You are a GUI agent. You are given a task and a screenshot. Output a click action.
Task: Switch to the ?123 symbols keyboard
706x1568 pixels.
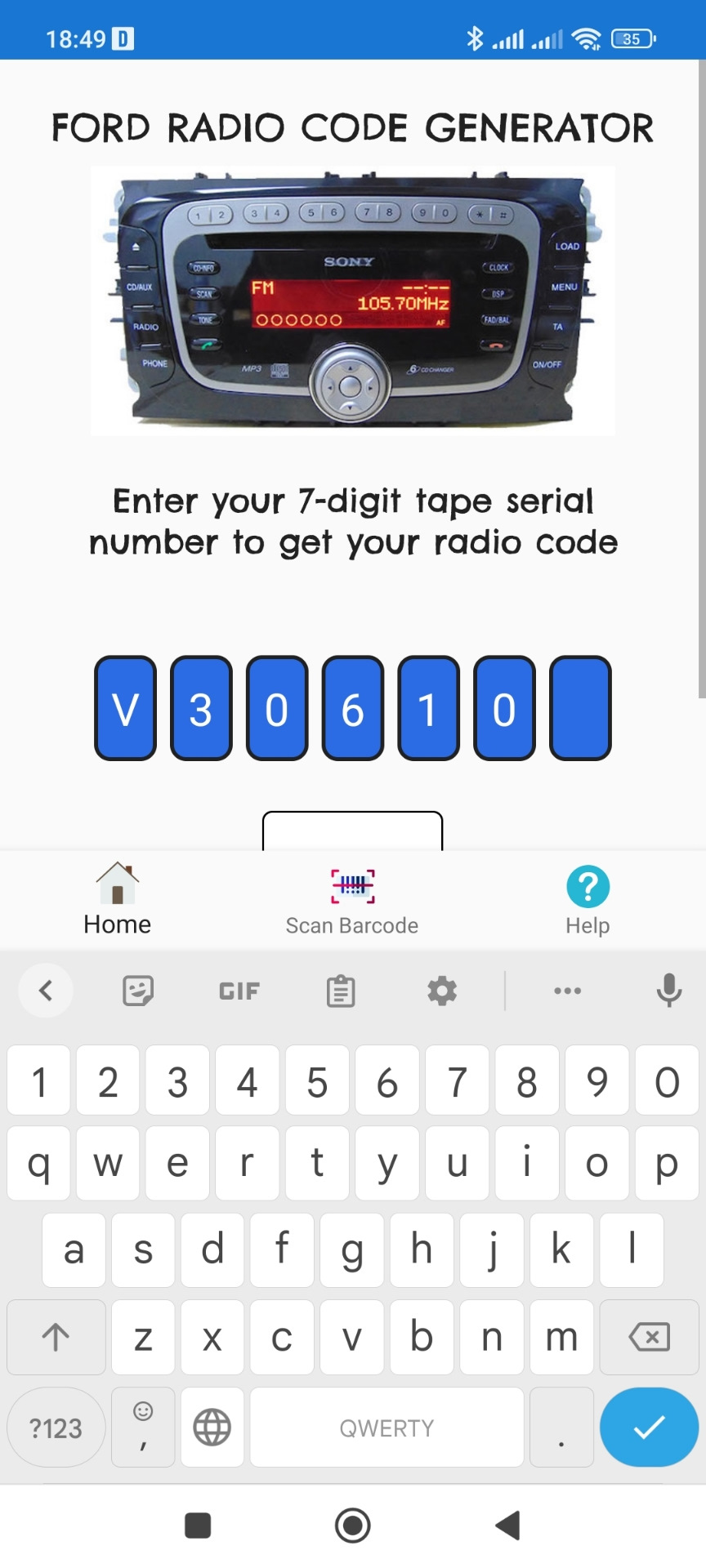point(56,1427)
